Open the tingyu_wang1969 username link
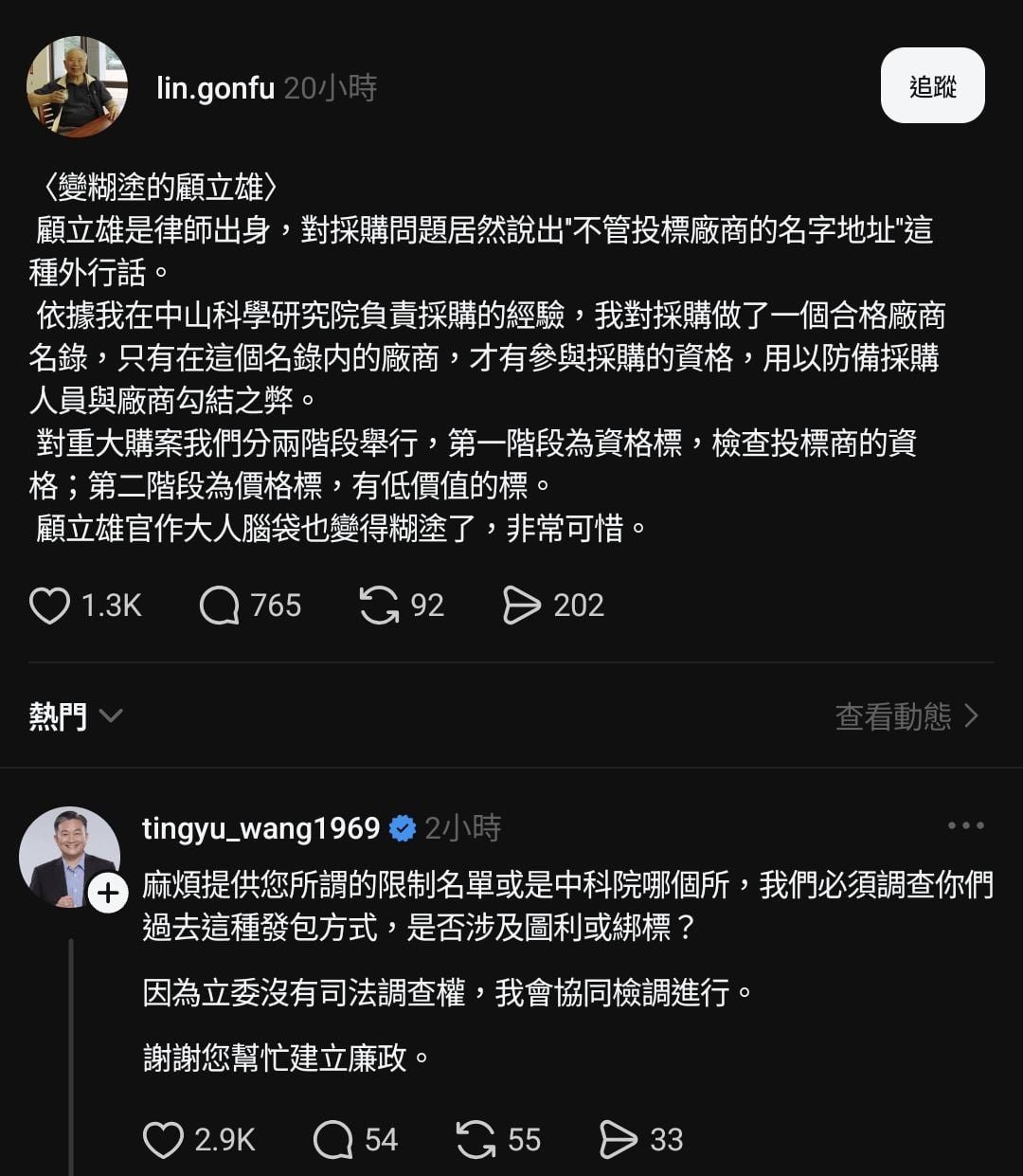 pos(260,828)
